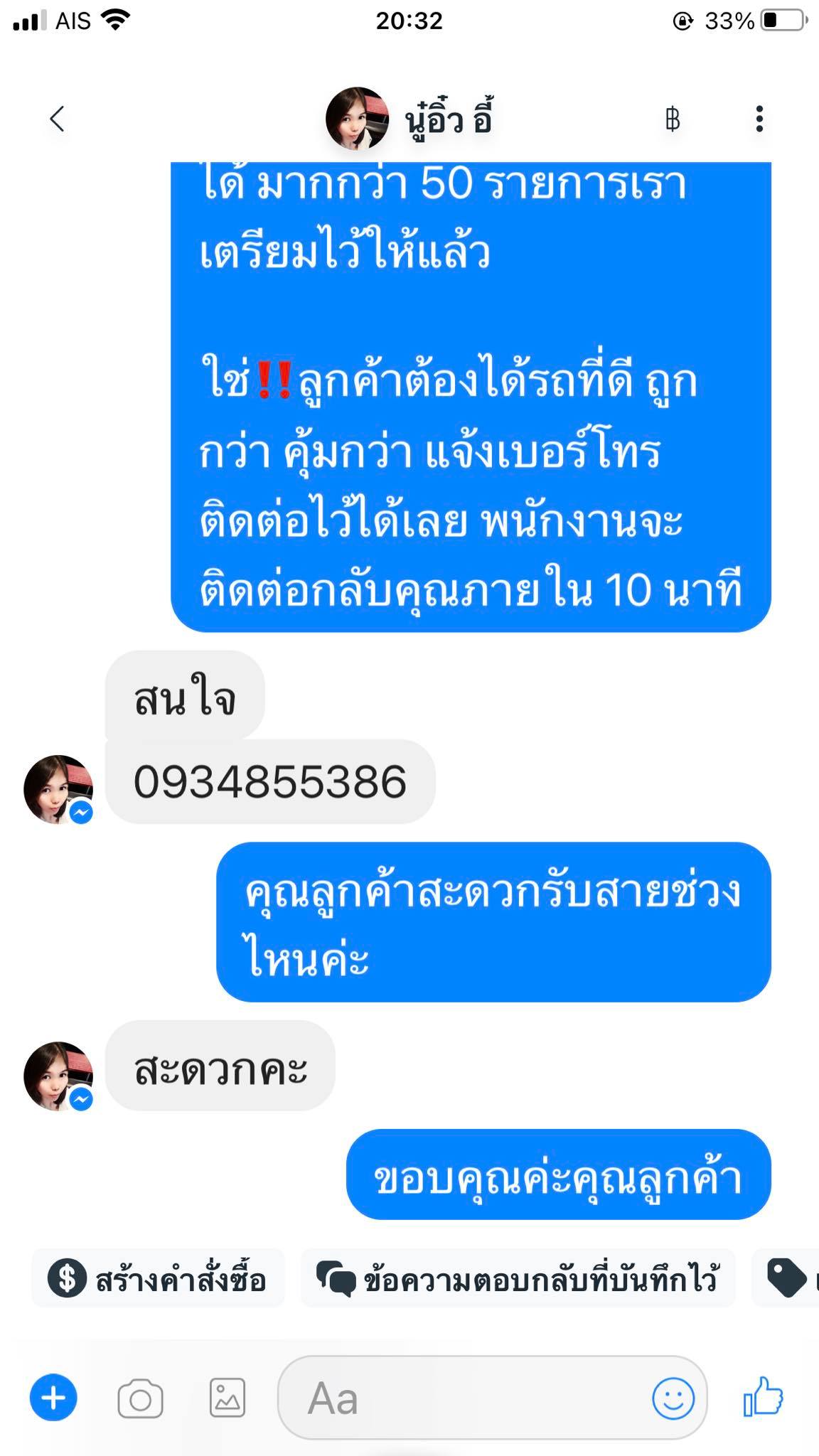
Task: Pick an image from the gallery
Action: 227,1398
